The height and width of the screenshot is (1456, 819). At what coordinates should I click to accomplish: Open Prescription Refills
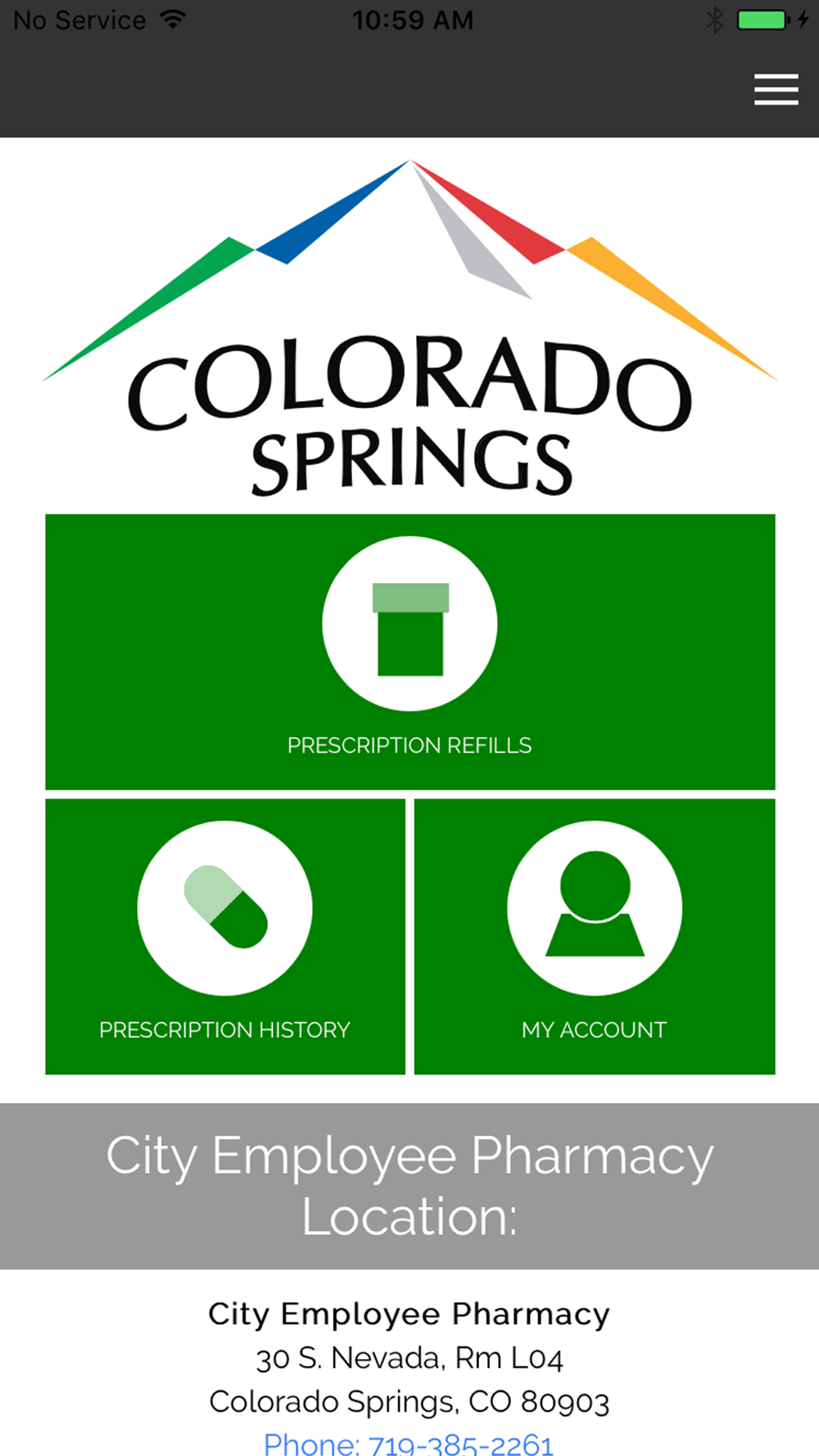pos(409,652)
